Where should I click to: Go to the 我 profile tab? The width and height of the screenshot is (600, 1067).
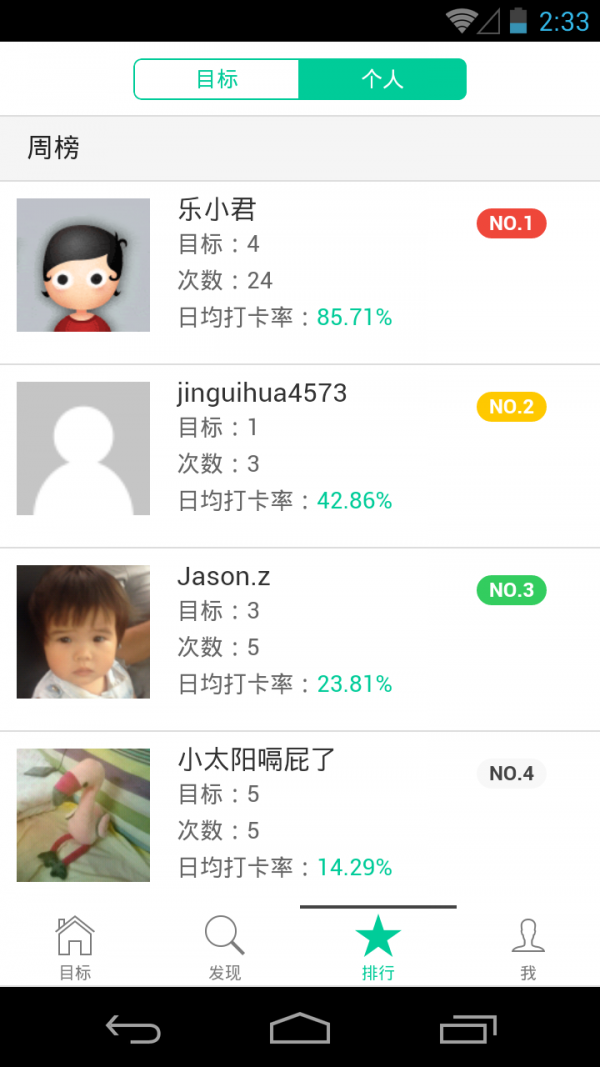coord(528,948)
